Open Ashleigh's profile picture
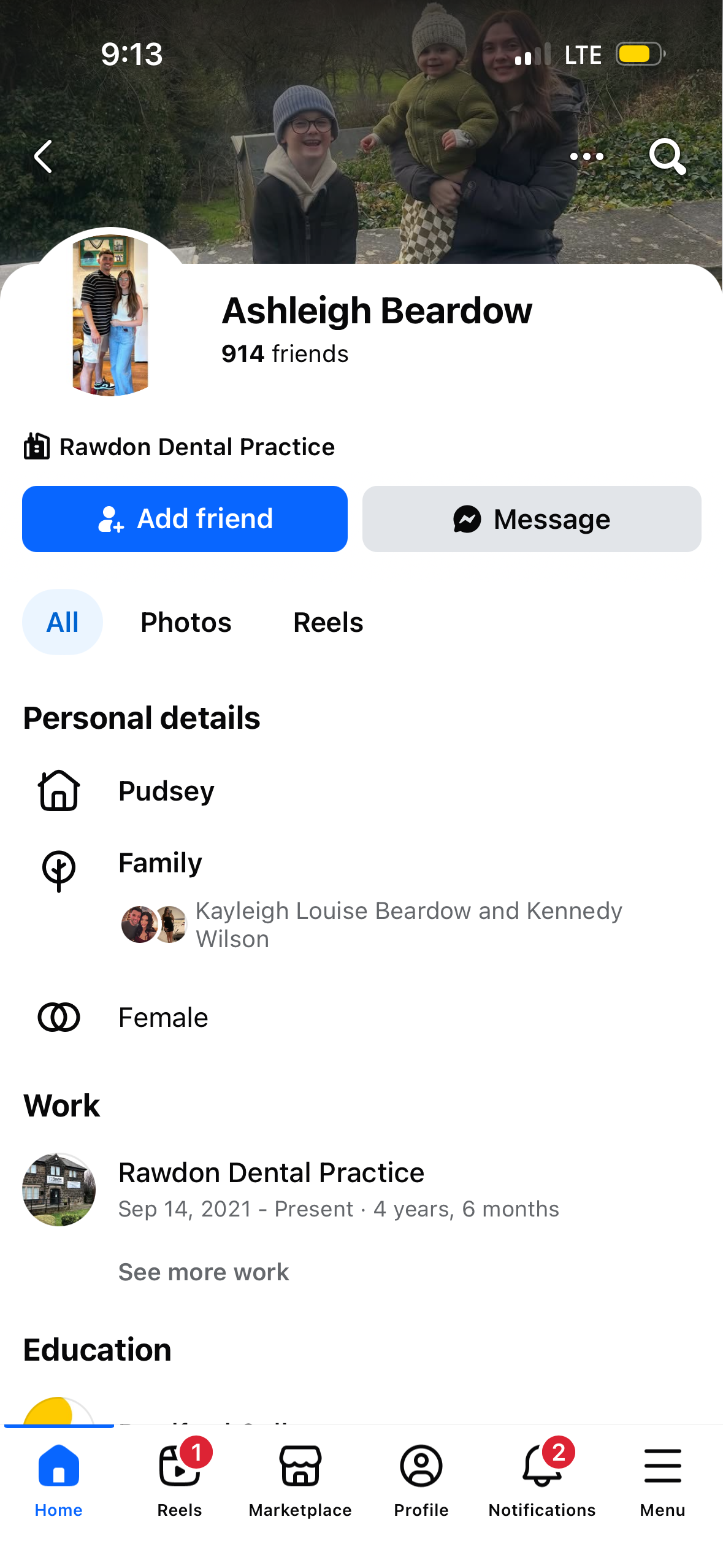This screenshot has height=1568, width=723. click(110, 315)
